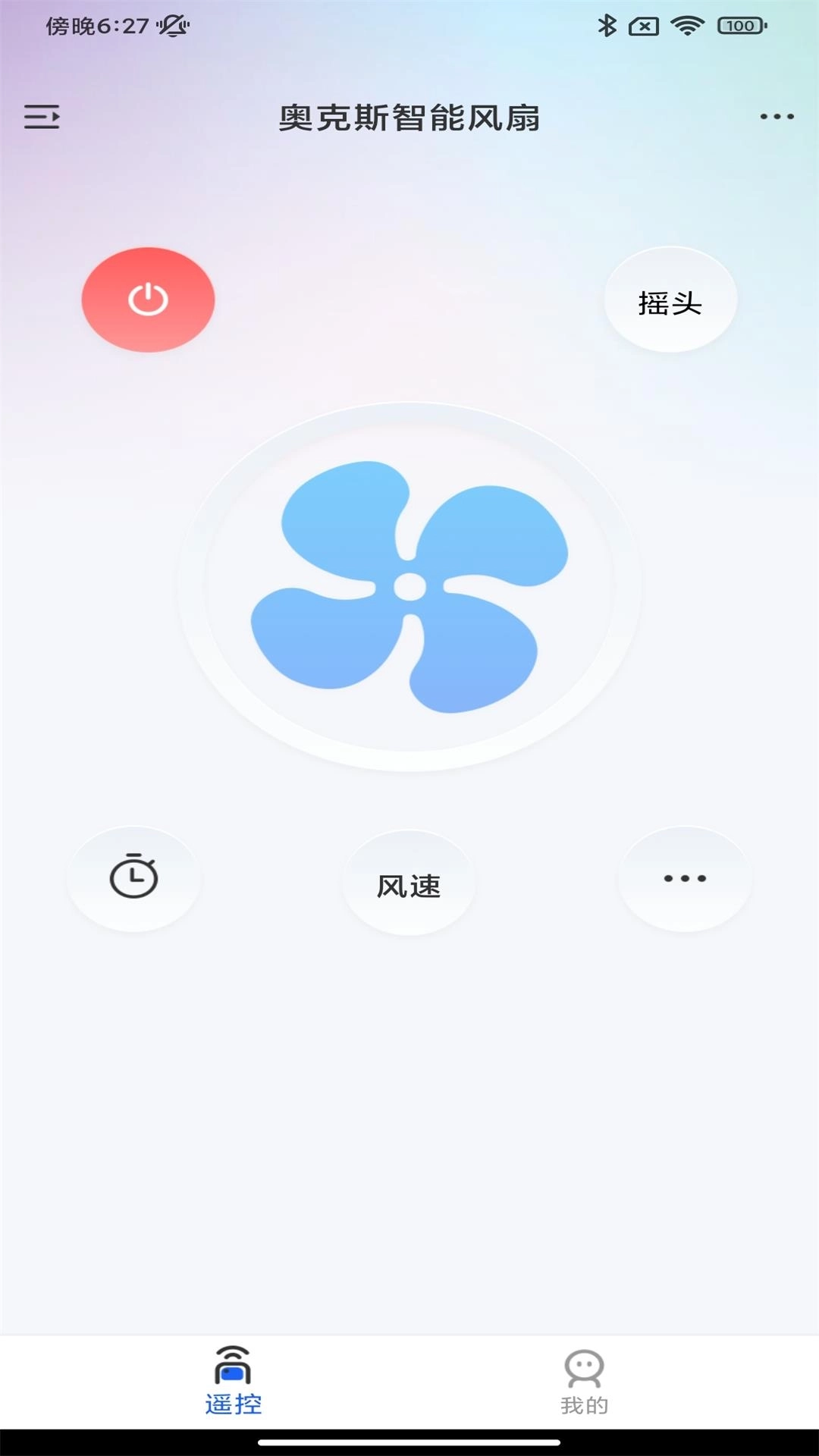The image size is (819, 1456).
Task: Expand hidden functions via the ellipsis circle
Action: click(683, 877)
